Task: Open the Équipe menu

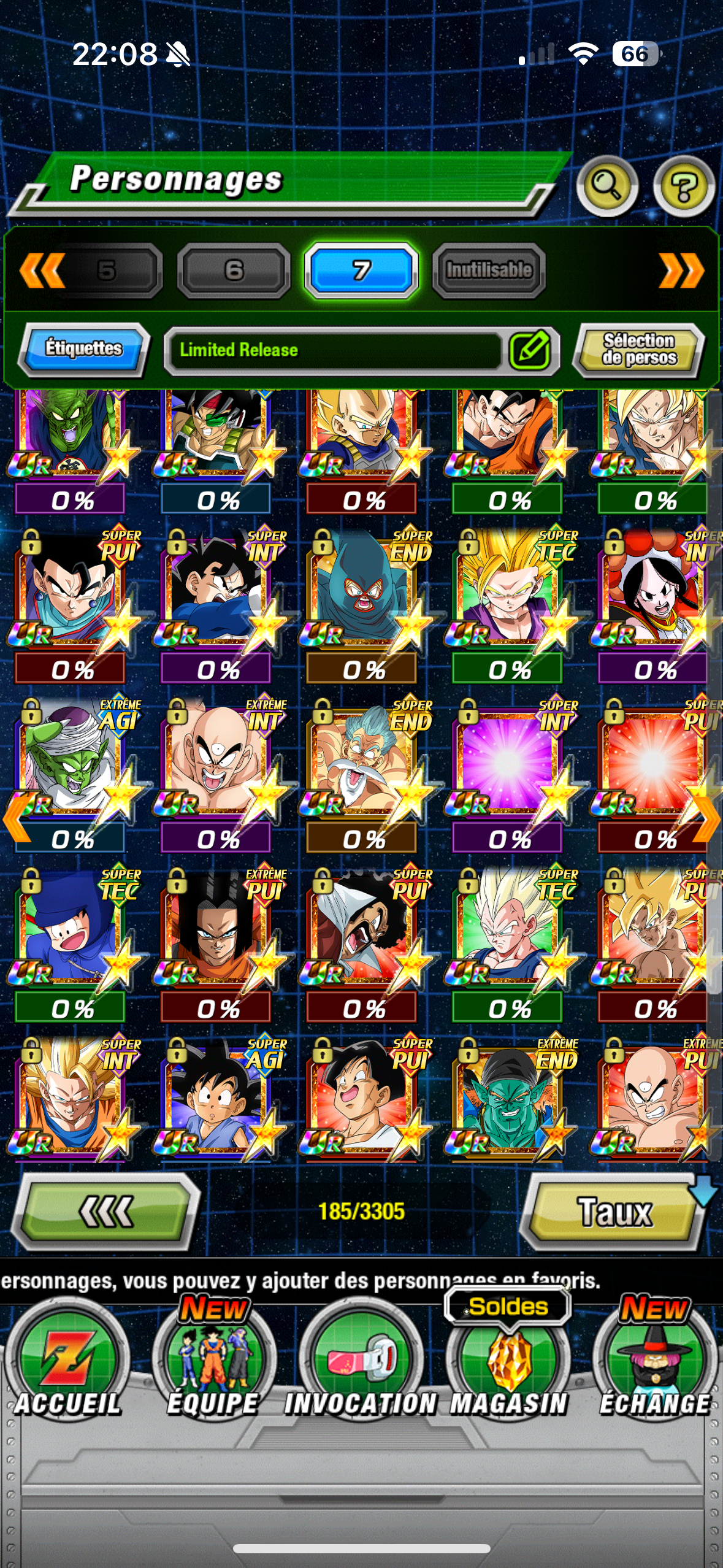Action: [x=213, y=1367]
